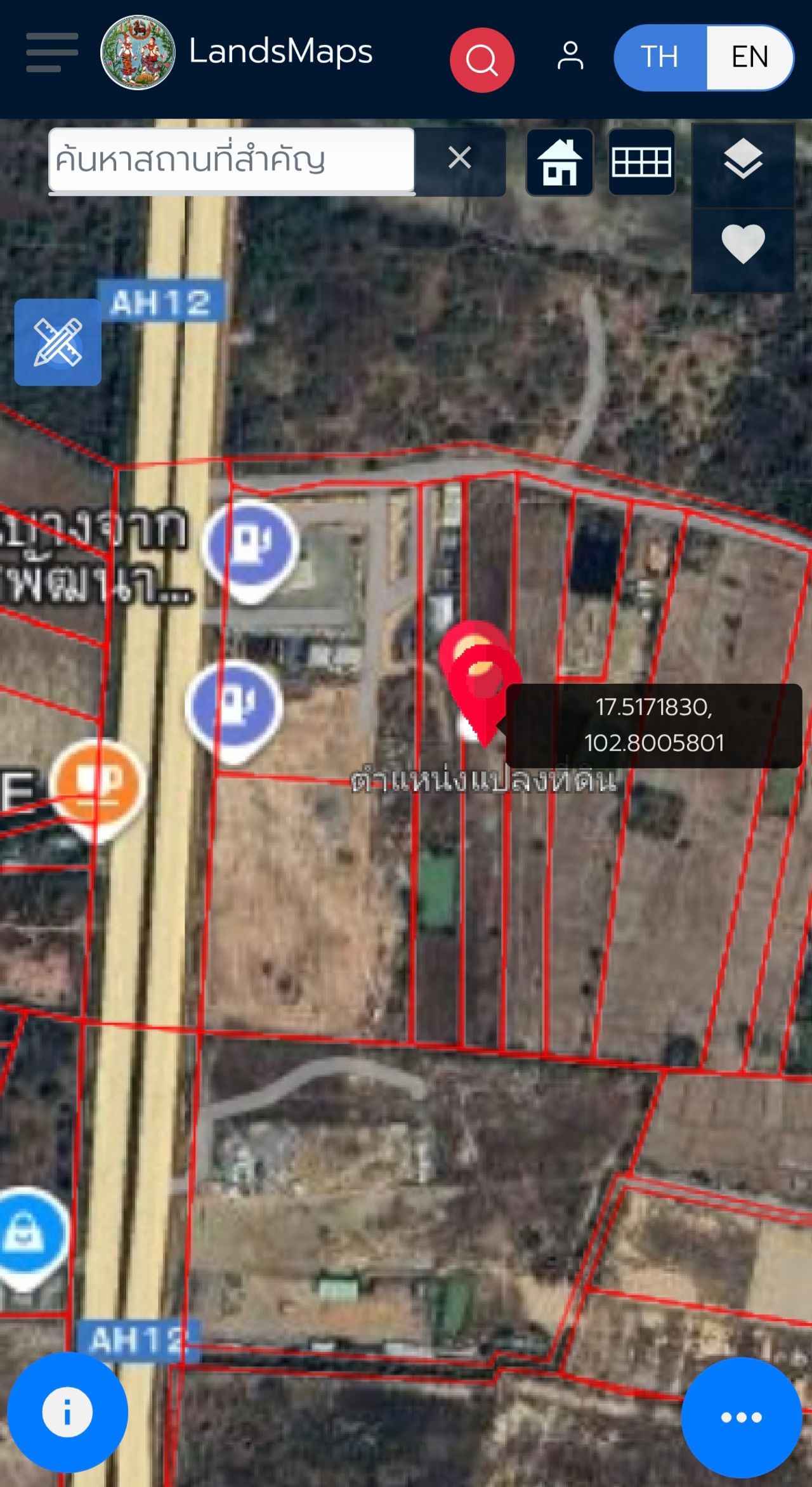Tap the home icon button

click(x=560, y=162)
